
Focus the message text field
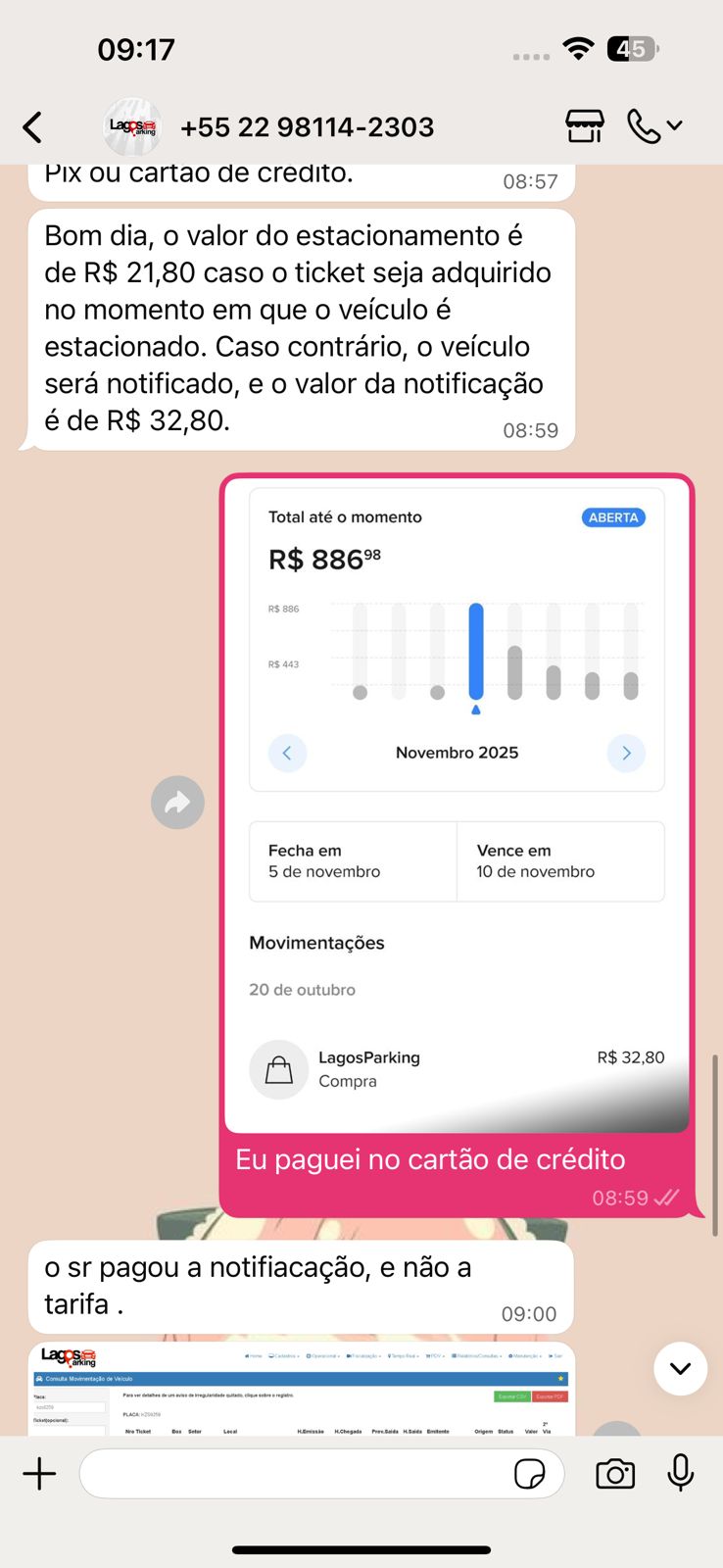coord(294,1473)
